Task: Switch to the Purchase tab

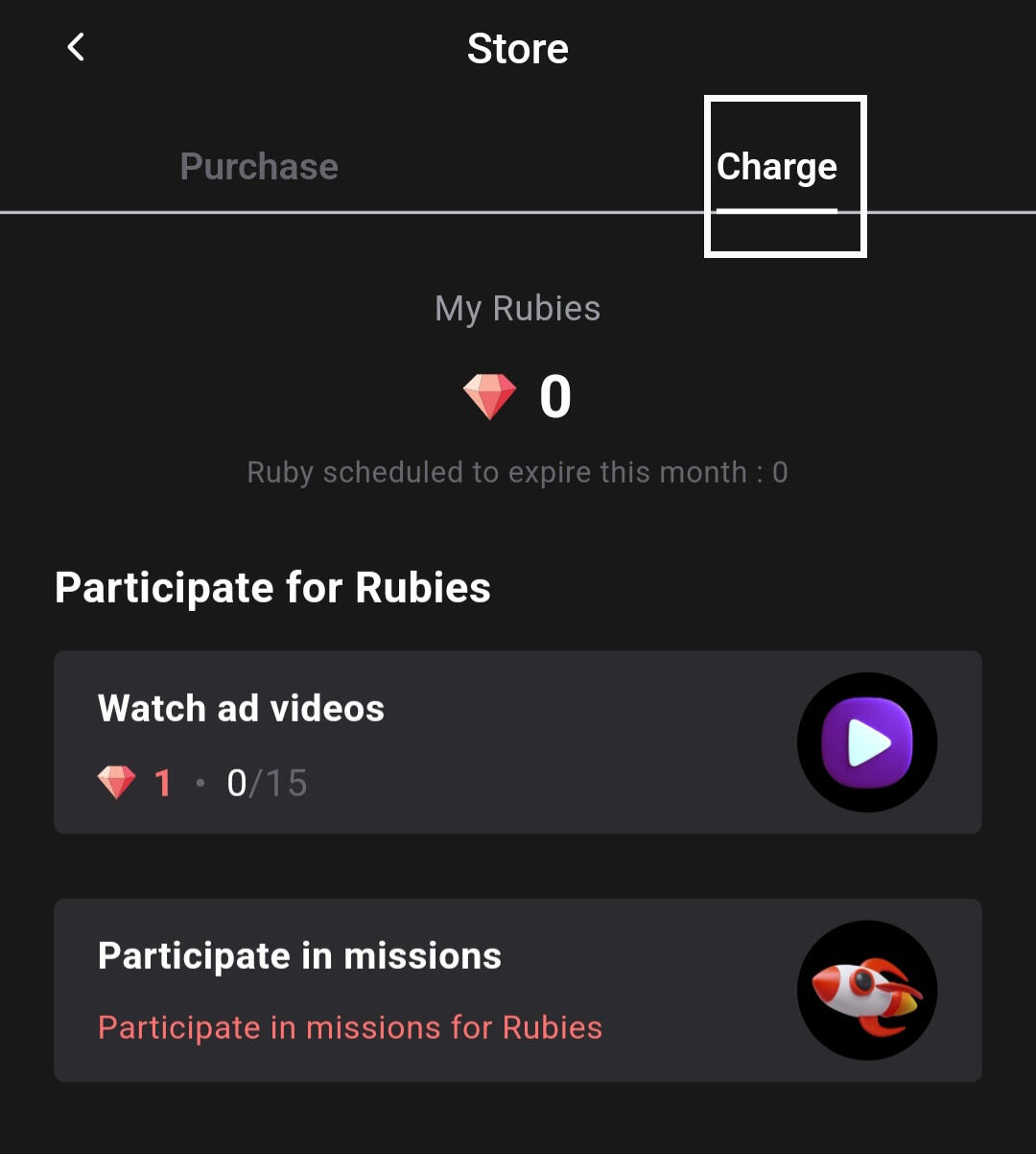Action: [259, 167]
